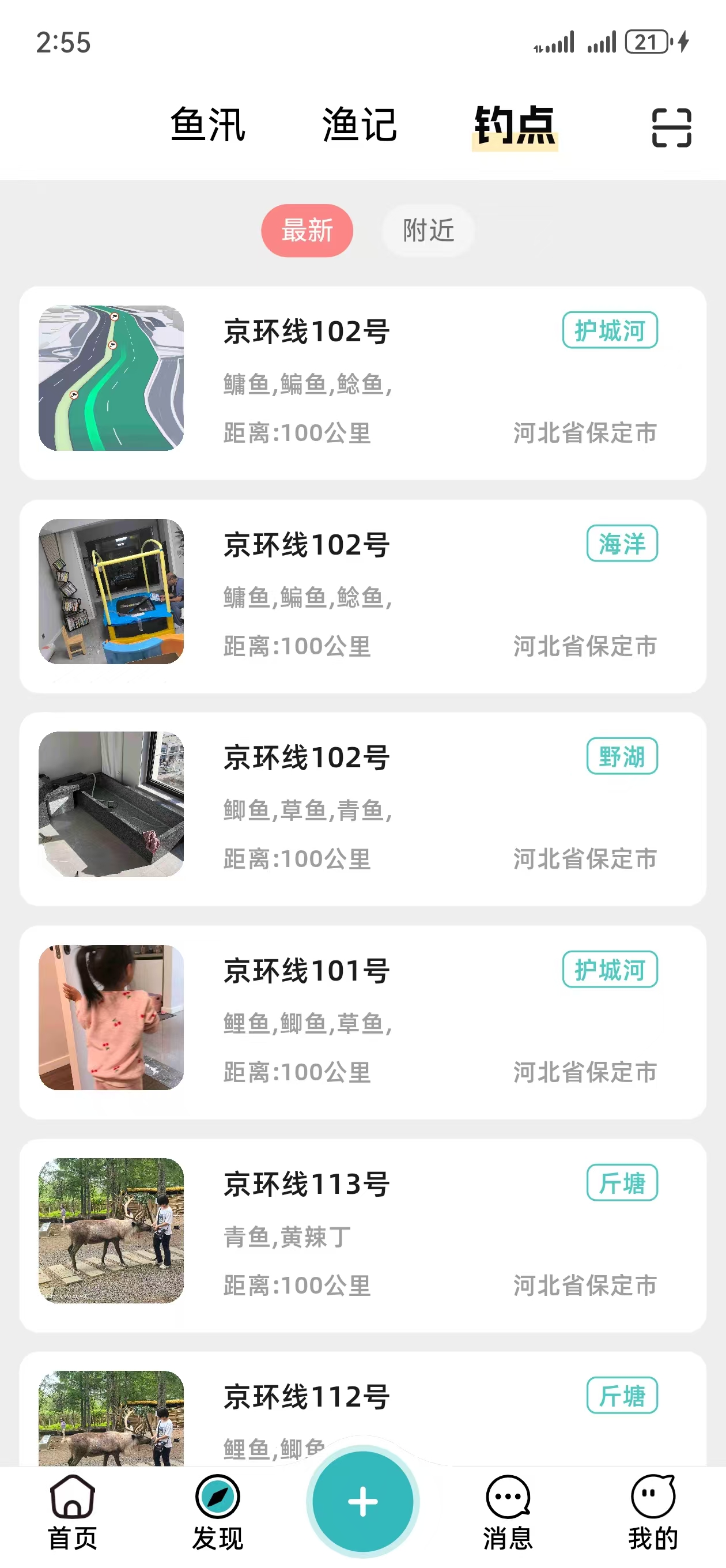This screenshot has width=726, height=1568.
Task: View the 京环线113号 fishing spot
Action: click(362, 1234)
